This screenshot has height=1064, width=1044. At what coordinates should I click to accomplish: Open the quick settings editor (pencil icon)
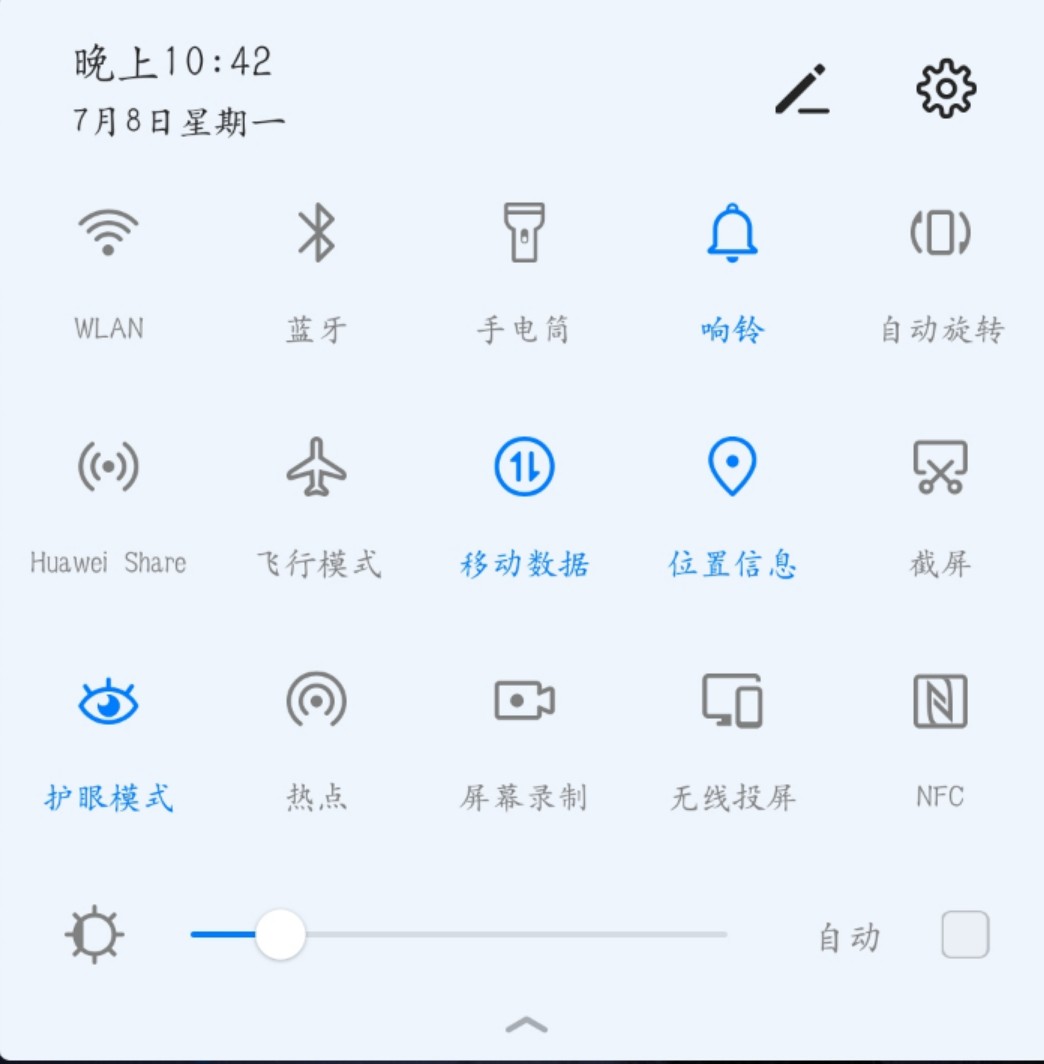click(801, 87)
